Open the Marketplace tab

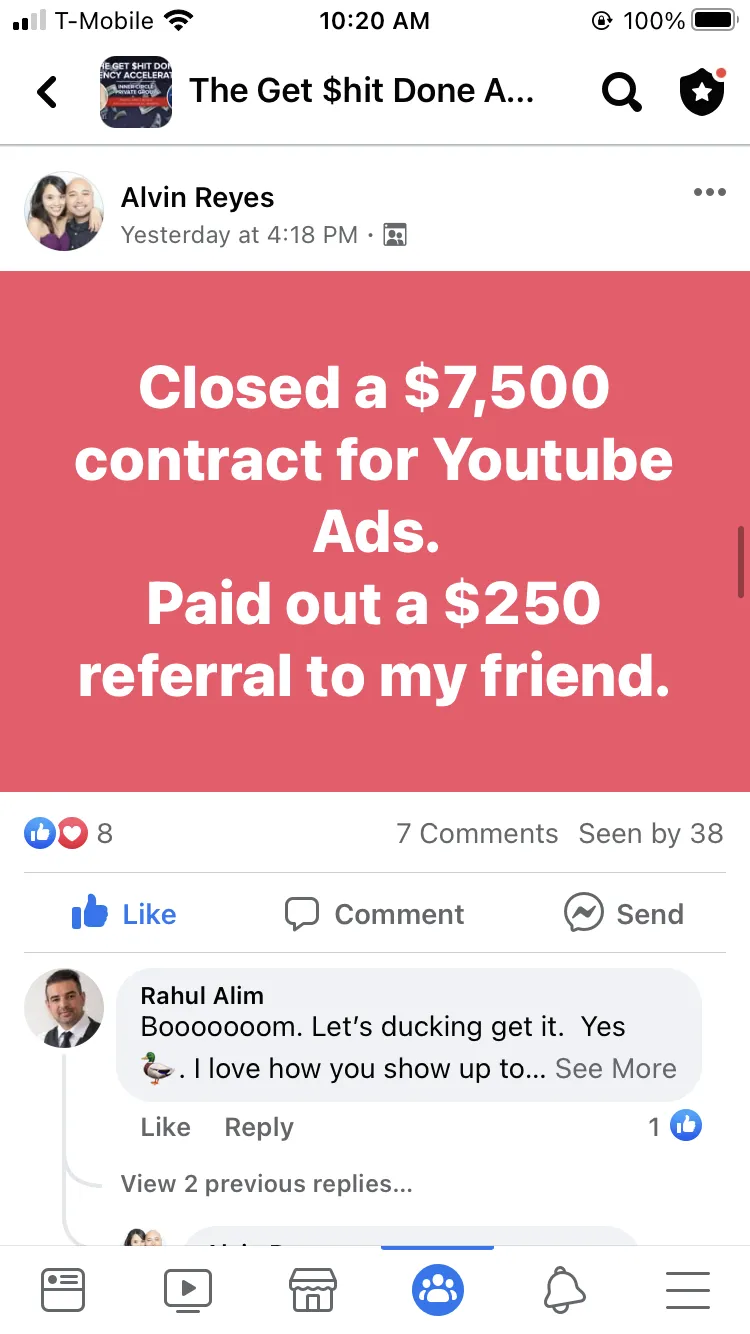(312, 1289)
